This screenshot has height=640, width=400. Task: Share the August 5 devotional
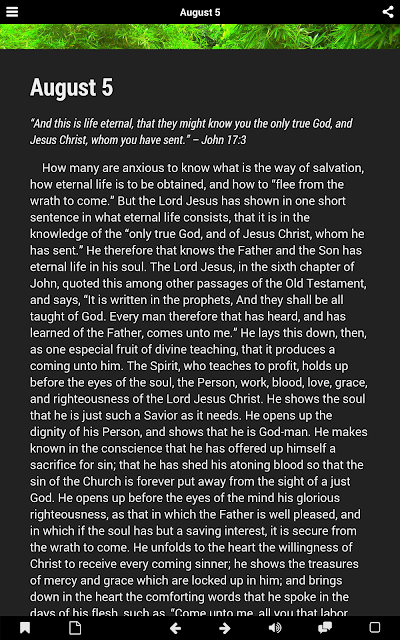coord(387,12)
